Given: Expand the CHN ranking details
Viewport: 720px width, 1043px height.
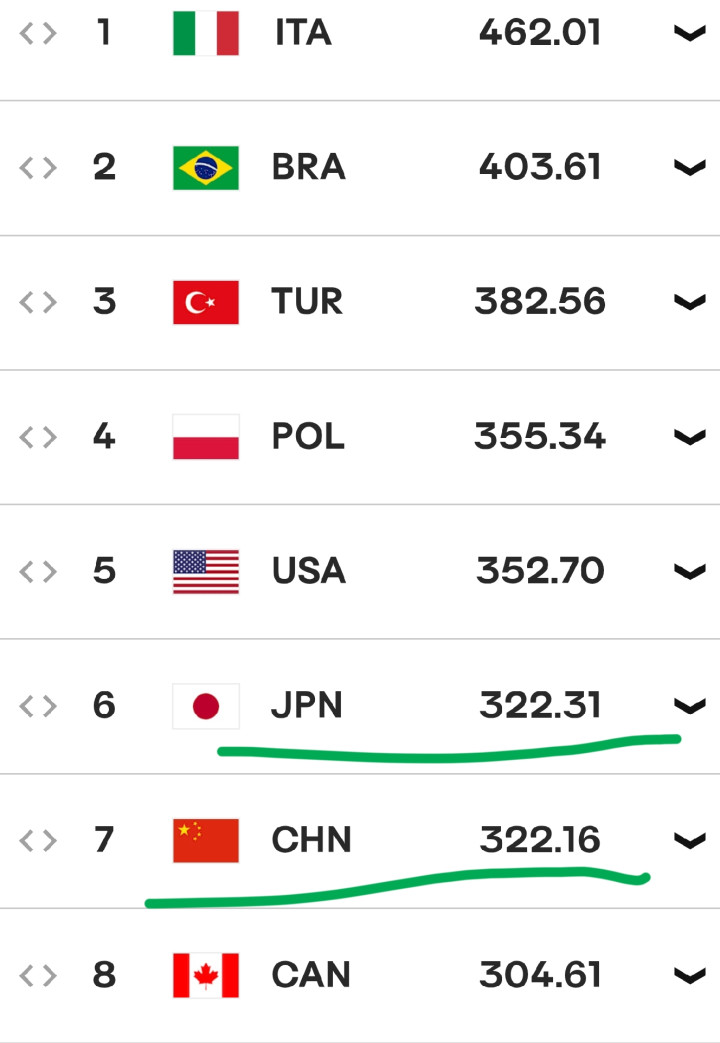Looking at the screenshot, I should pos(689,840).
